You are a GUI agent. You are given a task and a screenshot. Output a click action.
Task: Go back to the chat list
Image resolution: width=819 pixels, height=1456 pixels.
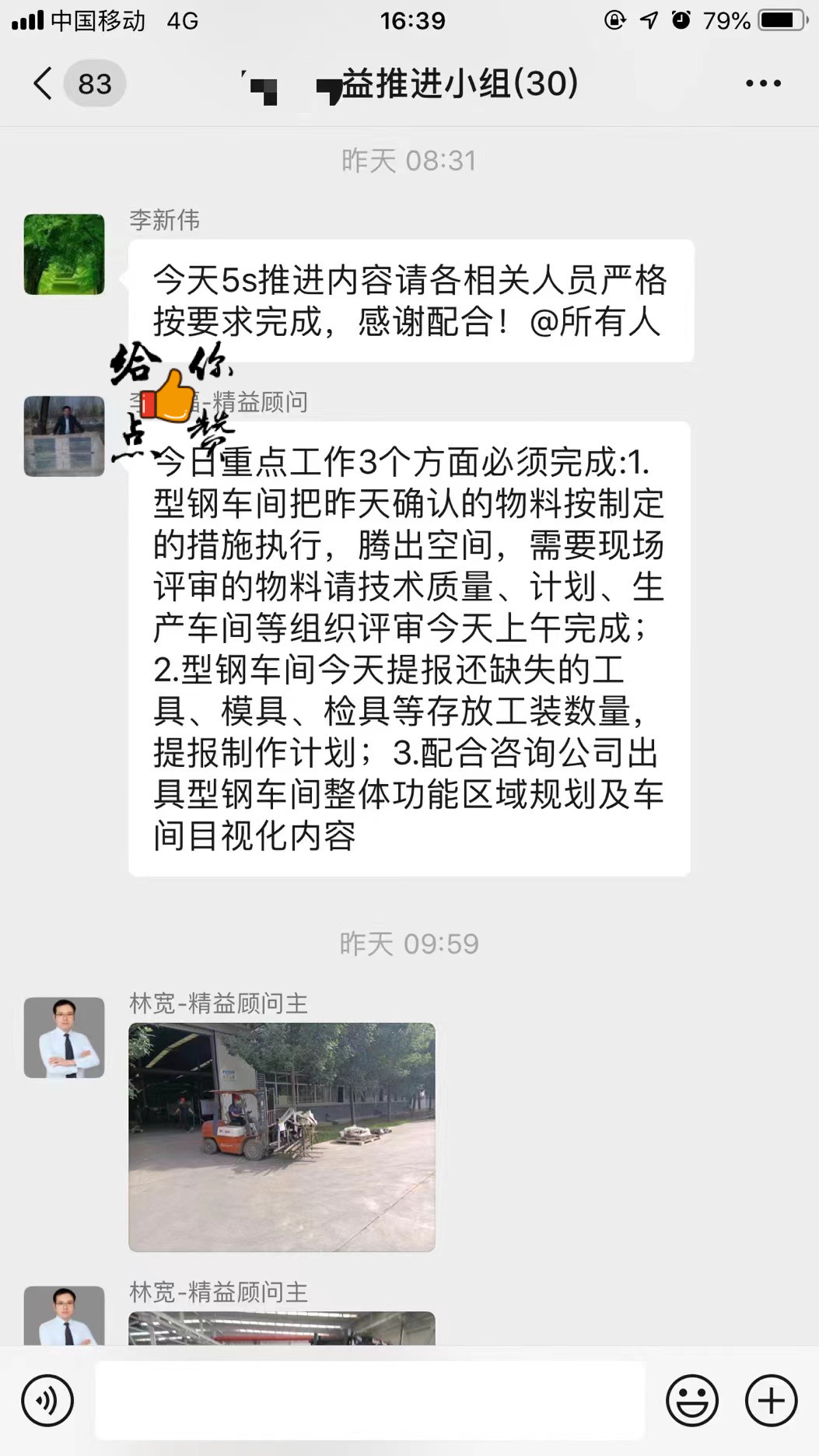point(44,83)
